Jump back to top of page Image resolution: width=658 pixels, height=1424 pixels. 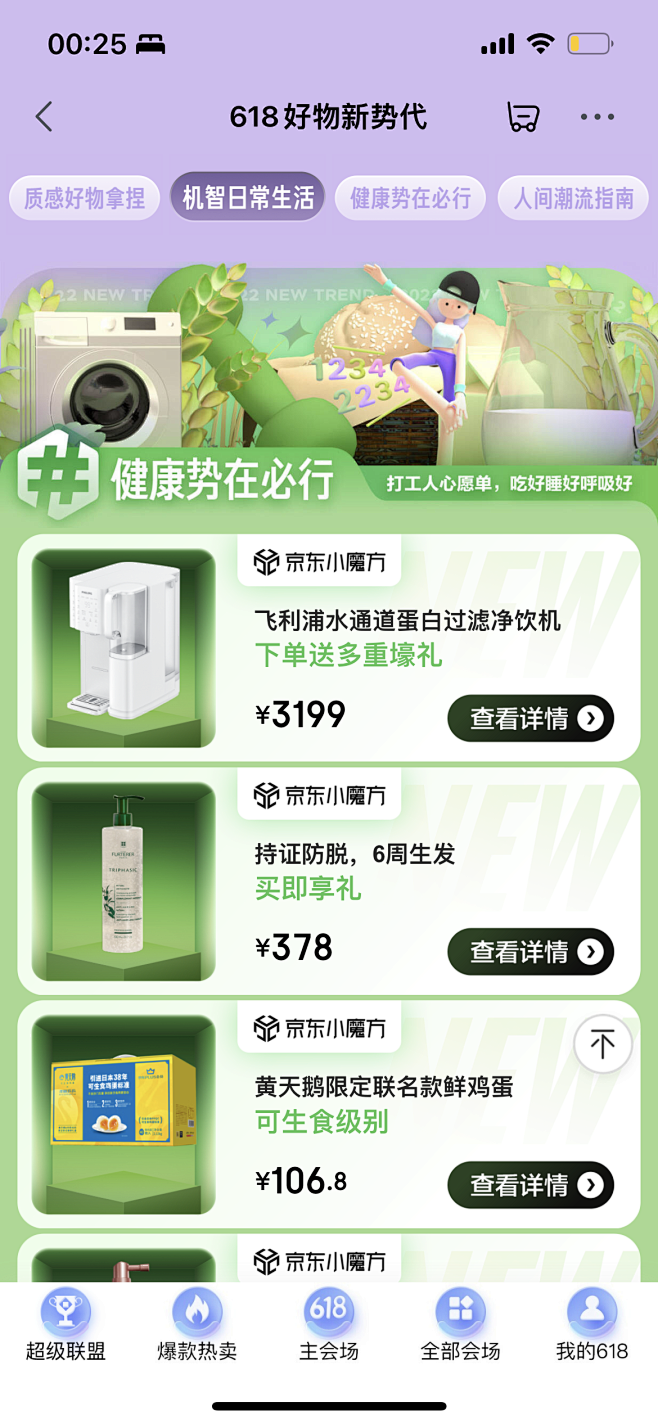[602, 1044]
